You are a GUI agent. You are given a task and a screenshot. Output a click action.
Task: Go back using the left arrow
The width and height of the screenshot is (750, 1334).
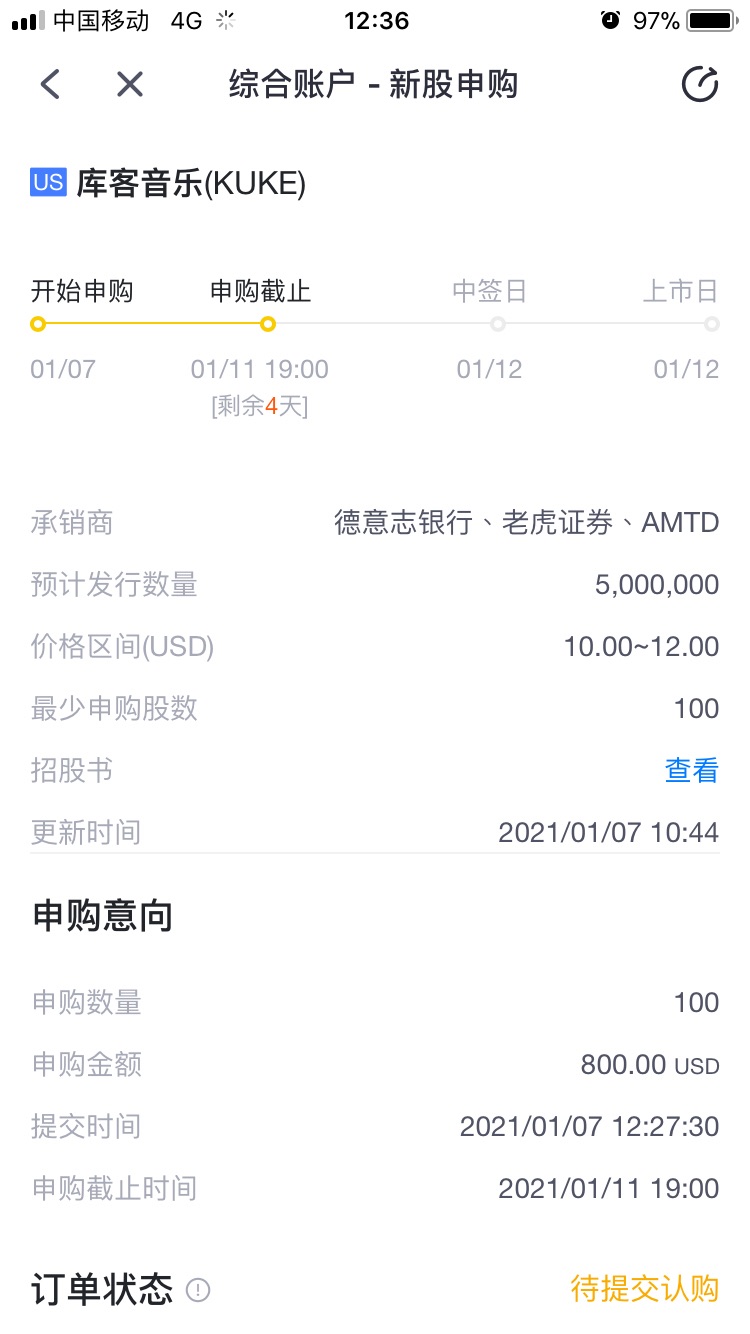(x=51, y=85)
